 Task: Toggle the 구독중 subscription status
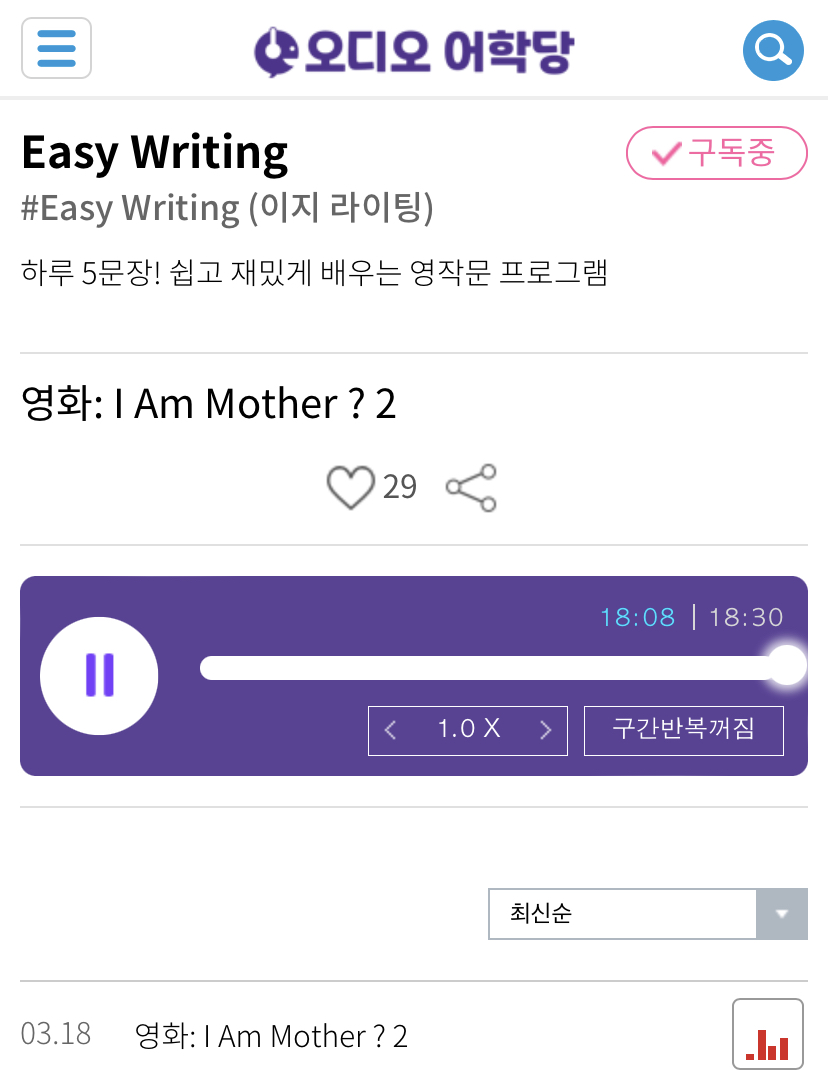tap(716, 152)
